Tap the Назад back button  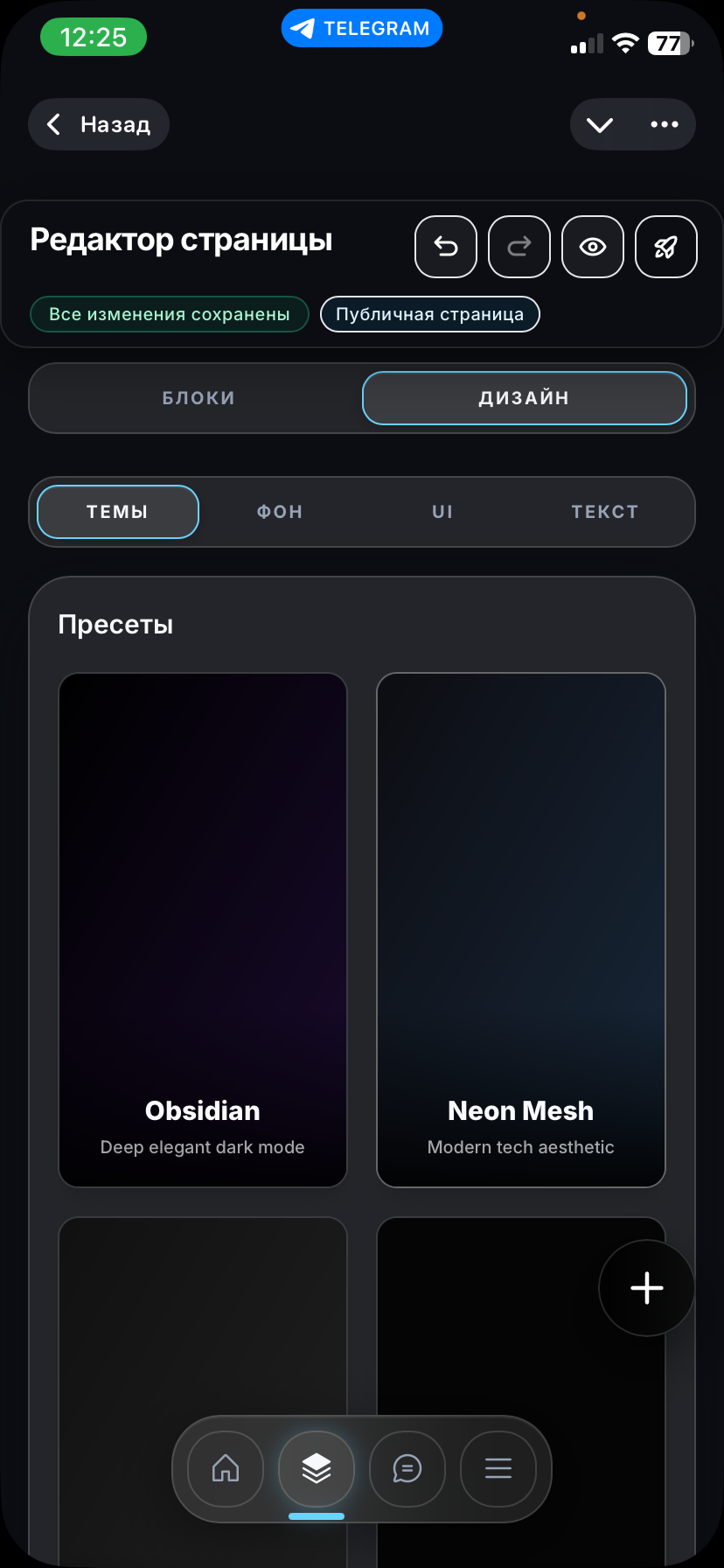click(99, 124)
